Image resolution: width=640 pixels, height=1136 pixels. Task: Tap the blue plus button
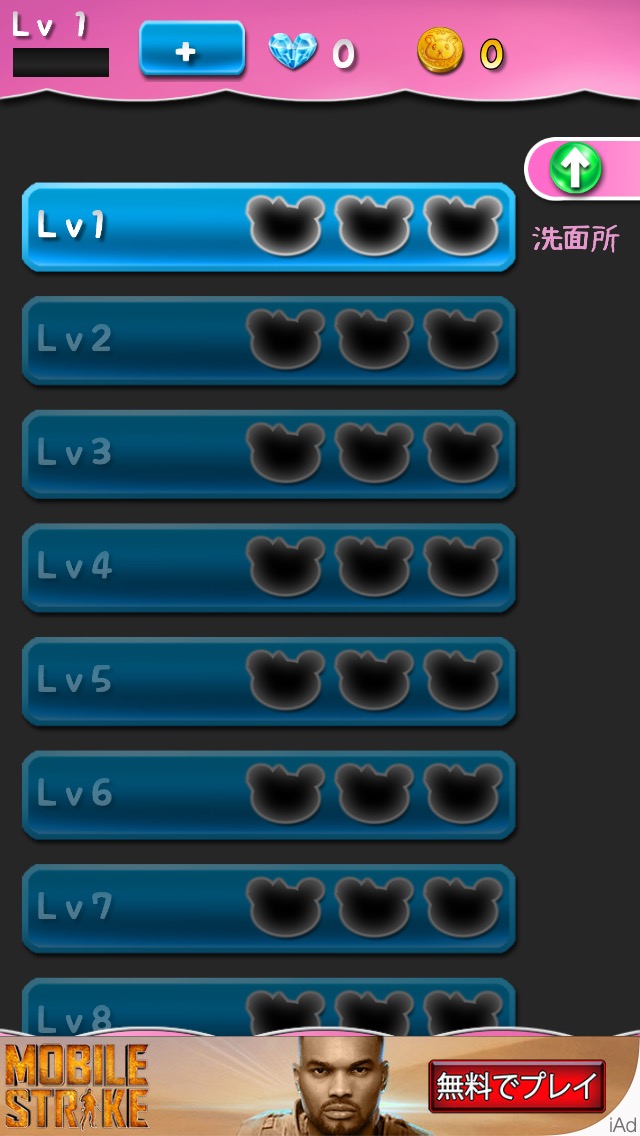click(x=192, y=50)
